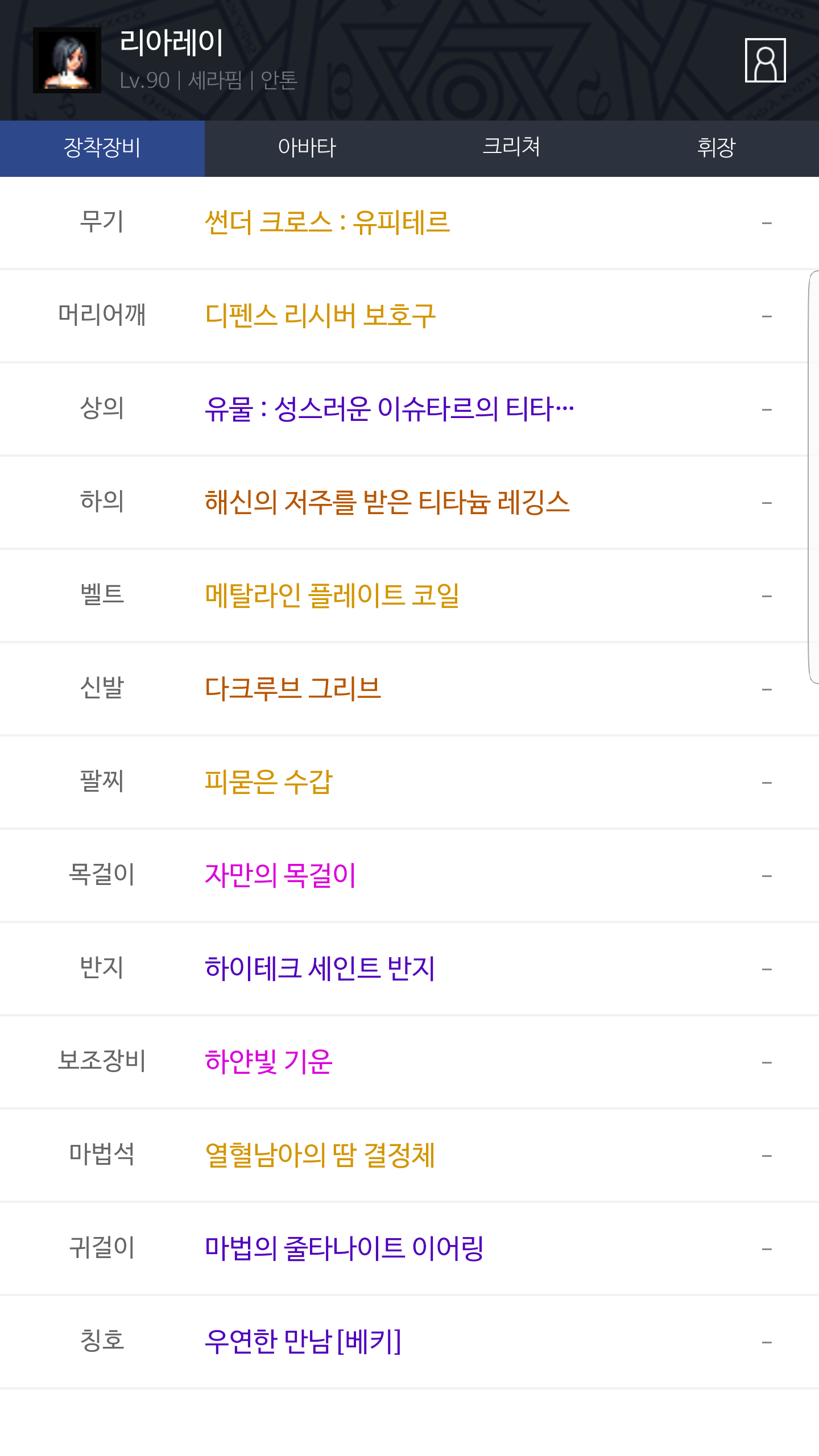Open 해신의 저주를 받은 티타늄 레깅스

[x=387, y=502]
